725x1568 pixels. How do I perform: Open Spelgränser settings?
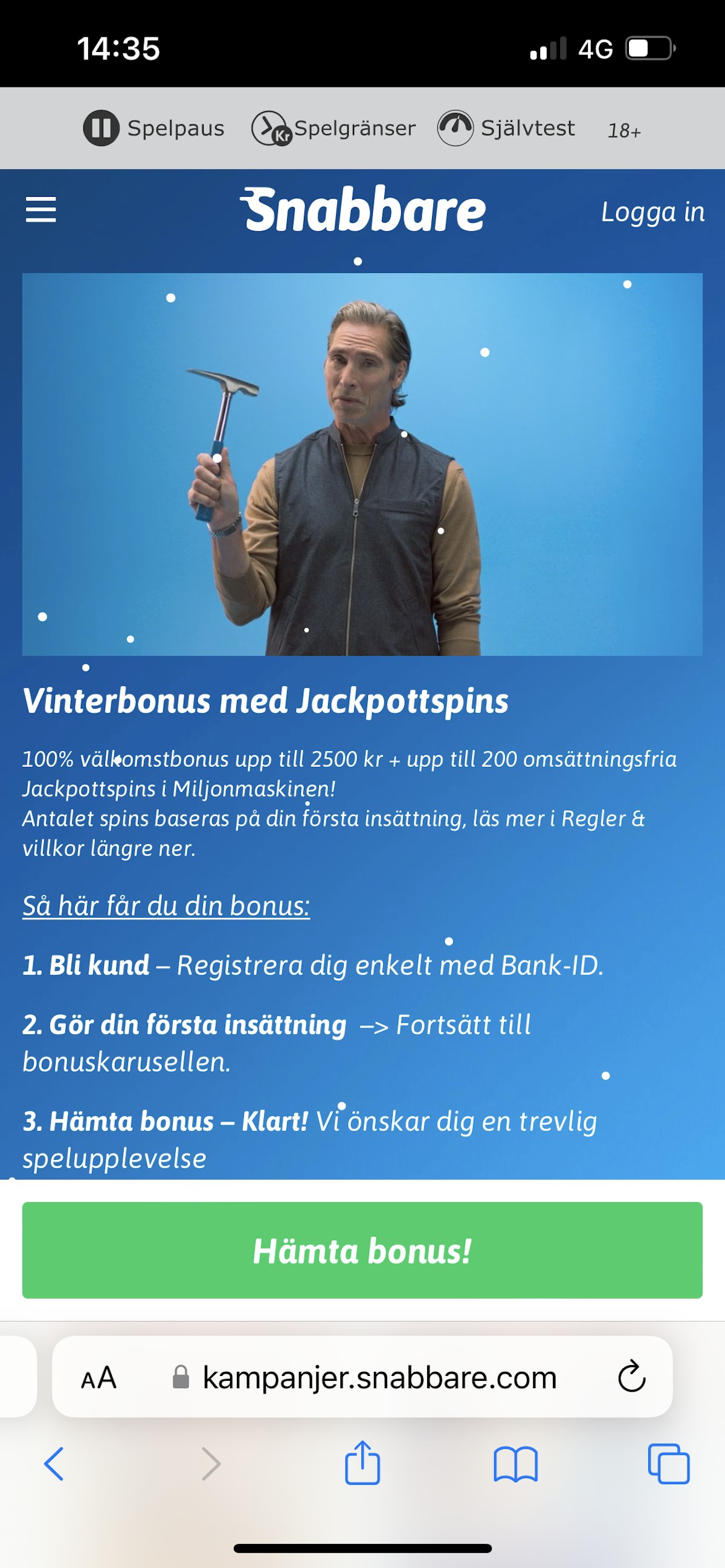tap(334, 129)
